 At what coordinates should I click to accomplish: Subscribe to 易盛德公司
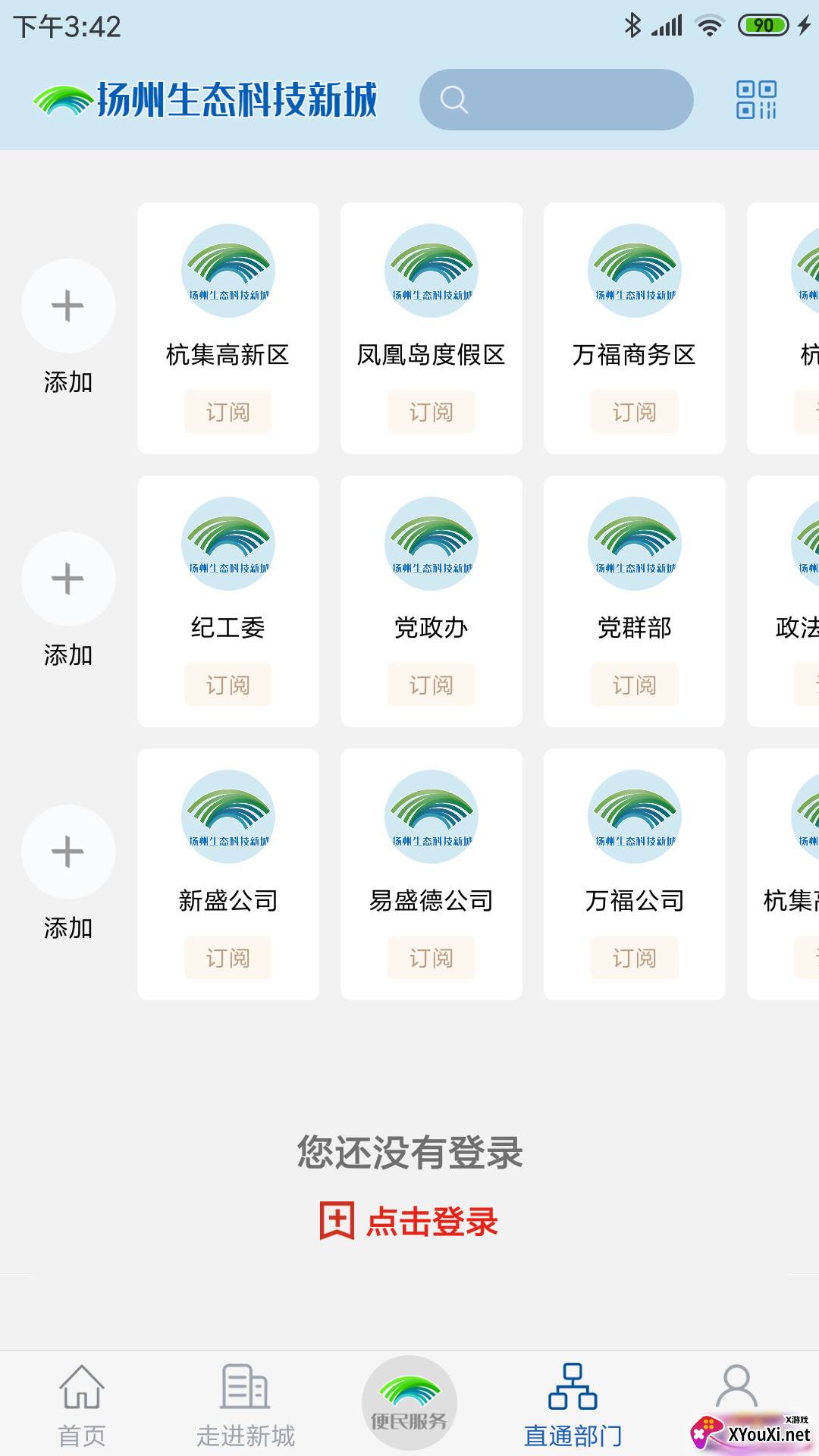431,958
